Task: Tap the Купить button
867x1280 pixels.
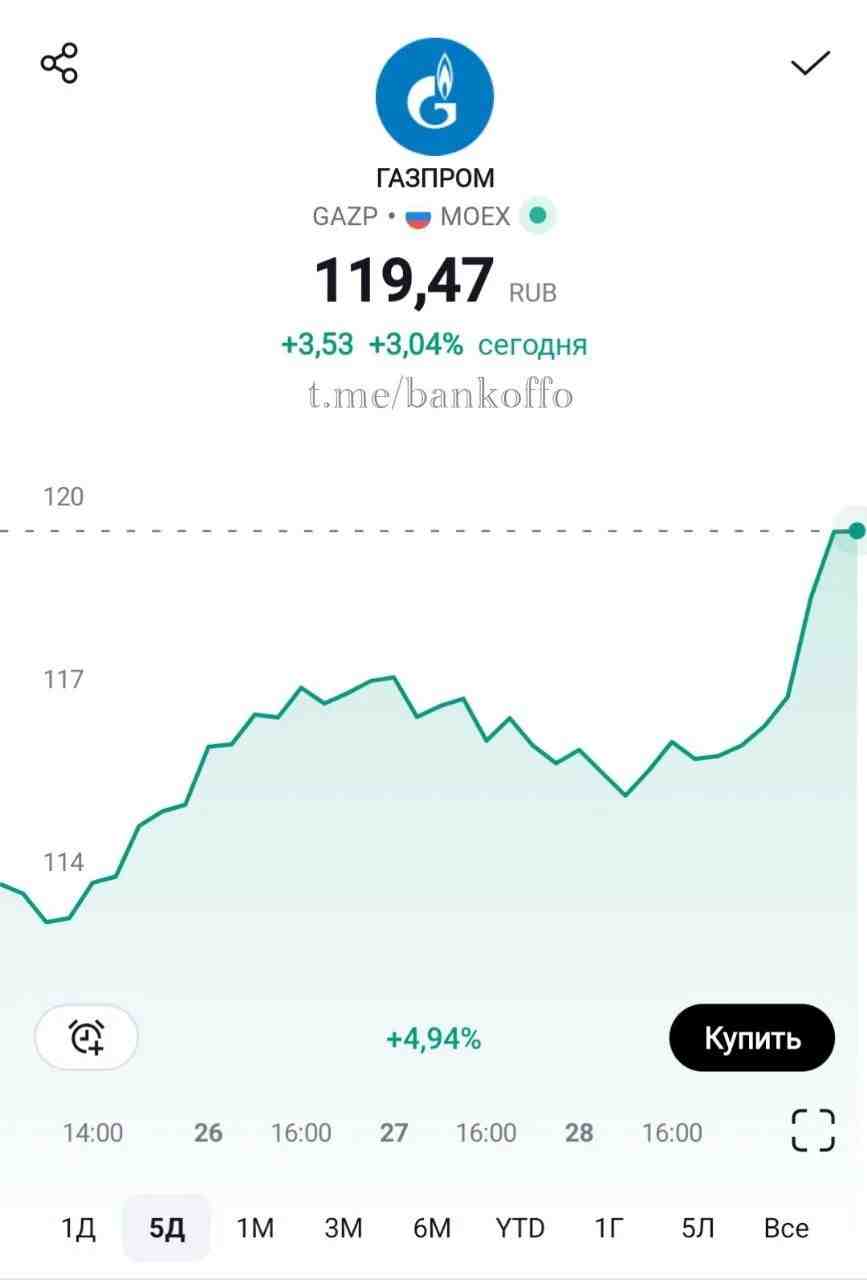Action: 751,1037
